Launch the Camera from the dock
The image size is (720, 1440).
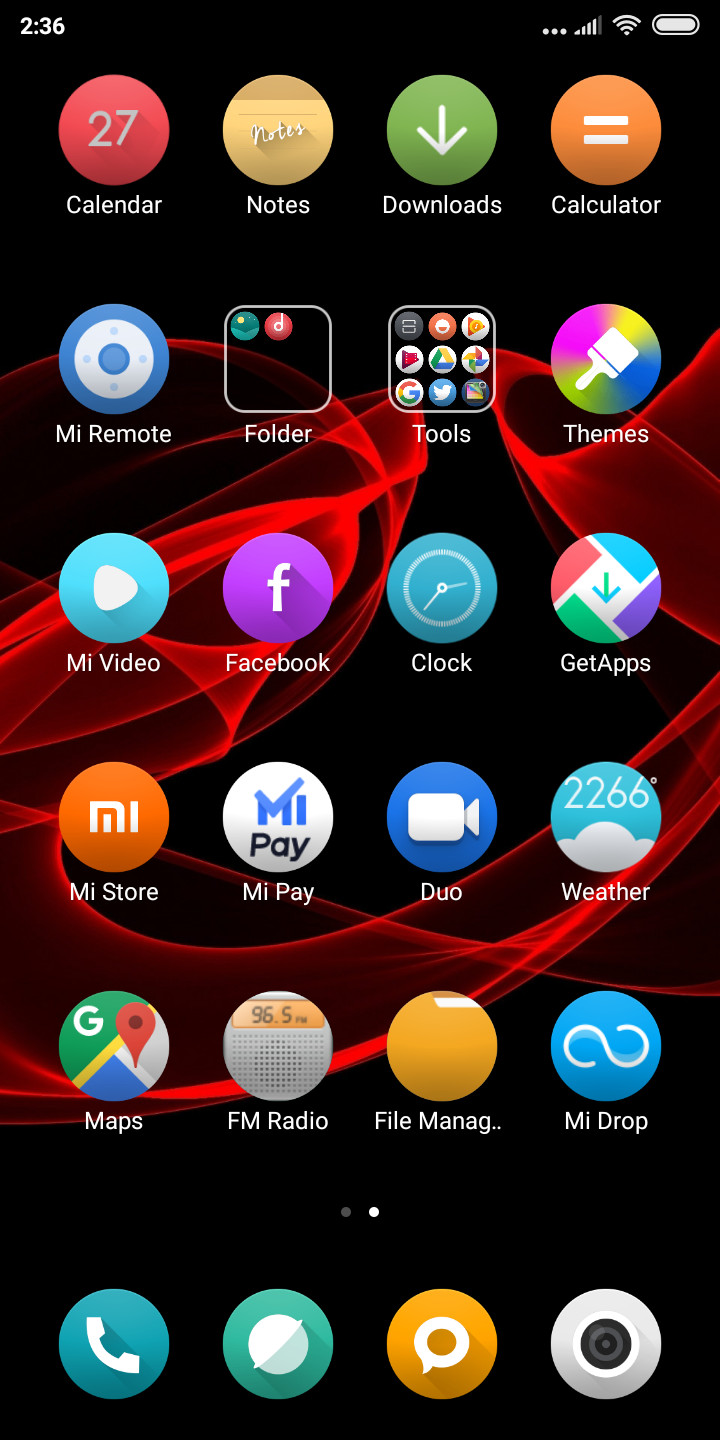point(606,1344)
